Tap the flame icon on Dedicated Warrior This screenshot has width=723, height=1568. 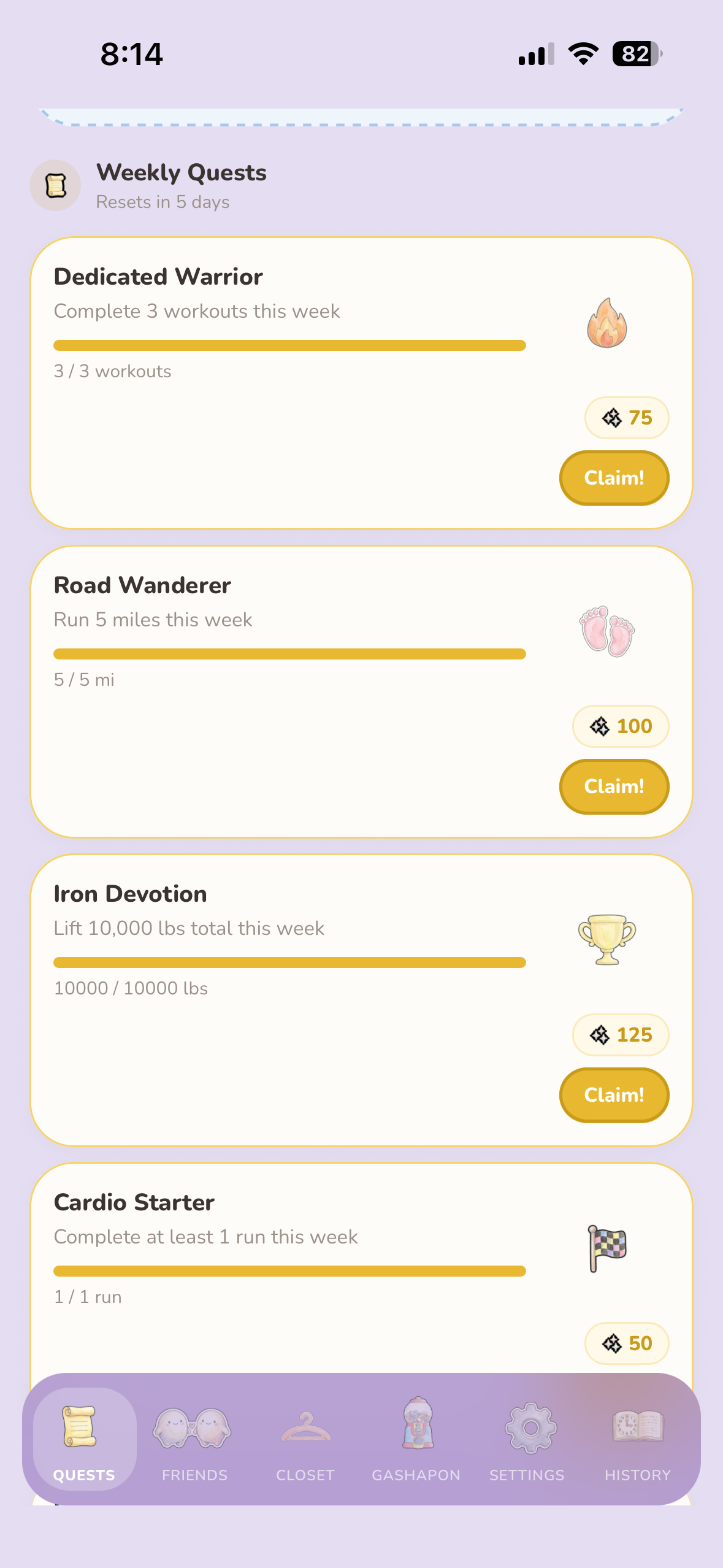607,321
